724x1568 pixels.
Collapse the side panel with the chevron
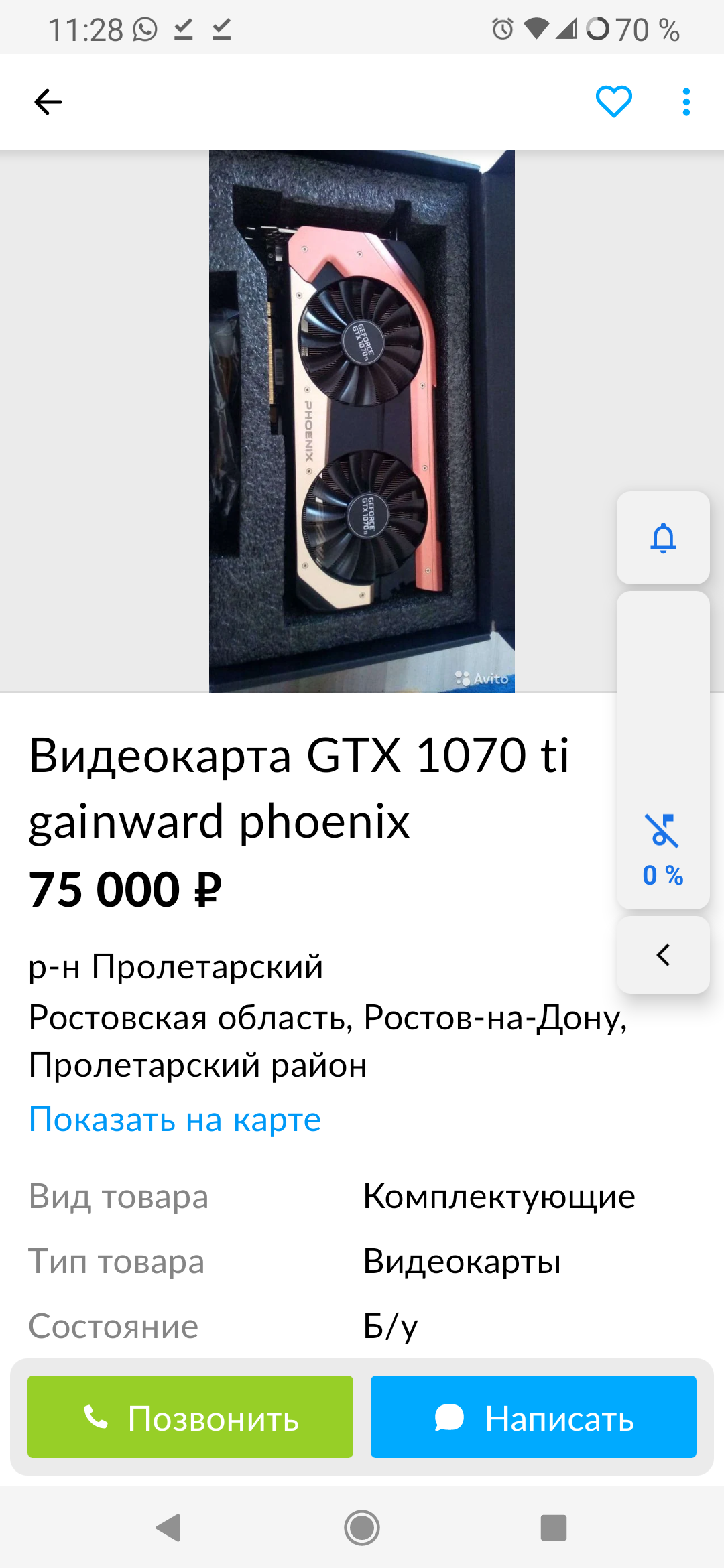click(663, 955)
